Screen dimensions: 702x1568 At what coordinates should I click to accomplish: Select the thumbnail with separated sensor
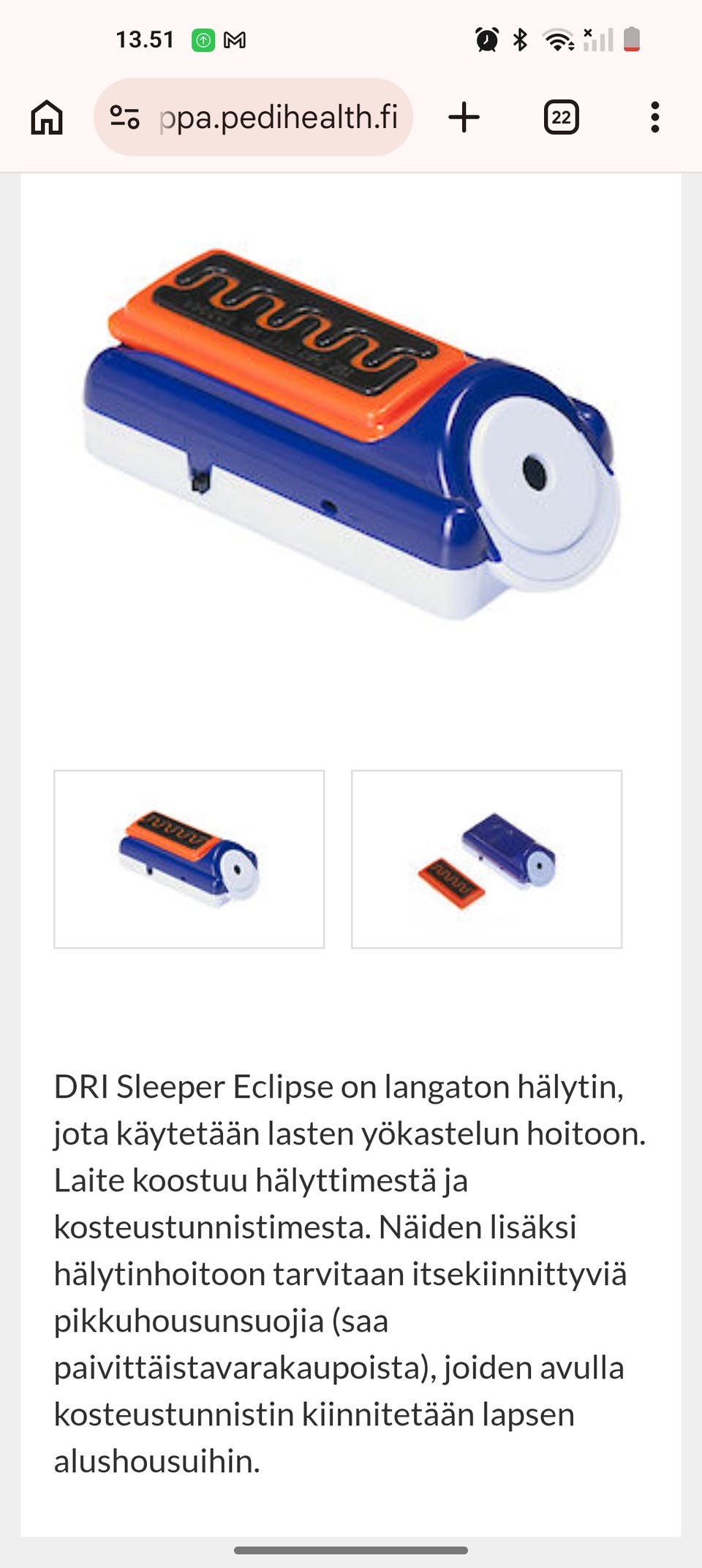[x=486, y=859]
